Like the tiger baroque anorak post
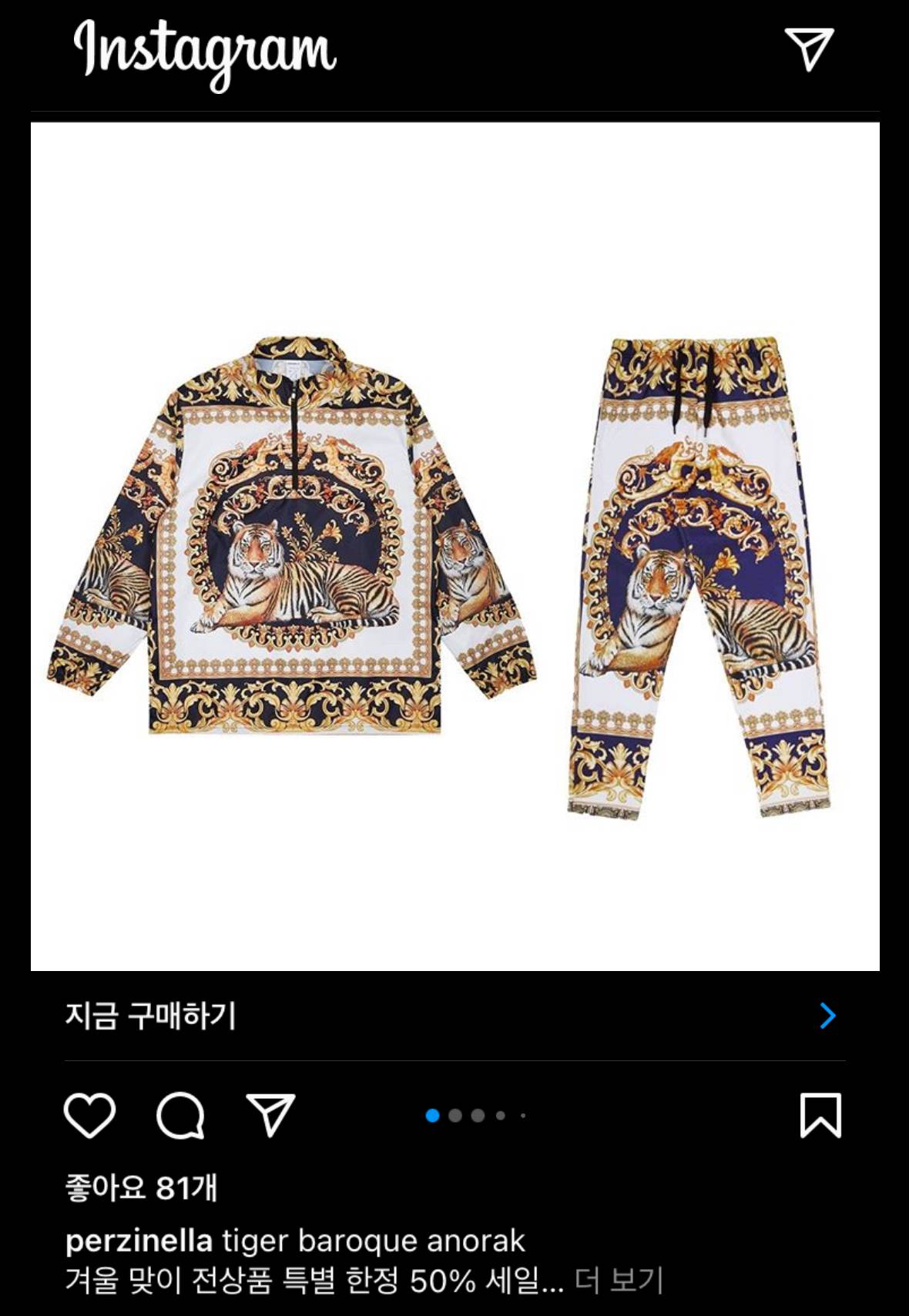This screenshot has height=1316, width=909. pos(89,1114)
